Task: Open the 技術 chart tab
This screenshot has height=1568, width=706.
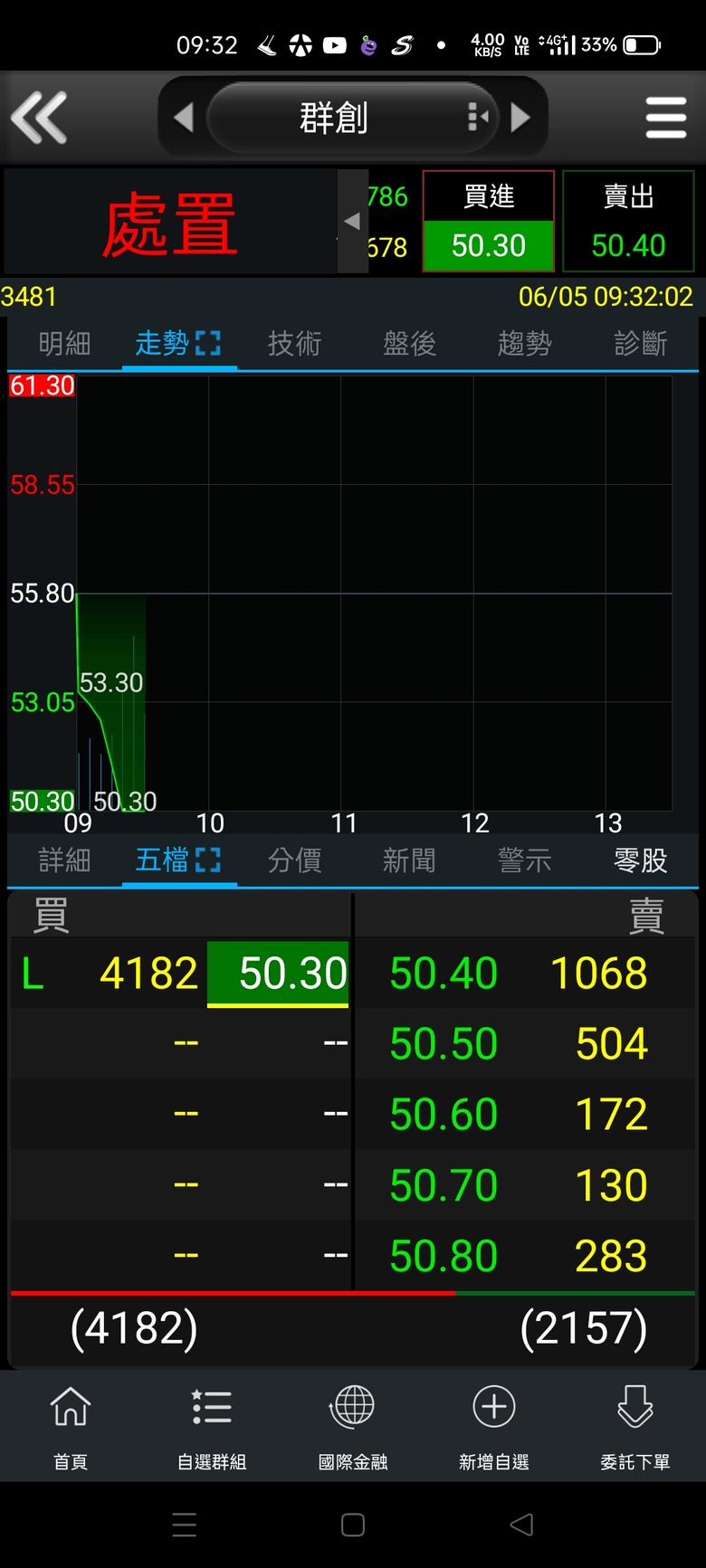Action: [294, 344]
